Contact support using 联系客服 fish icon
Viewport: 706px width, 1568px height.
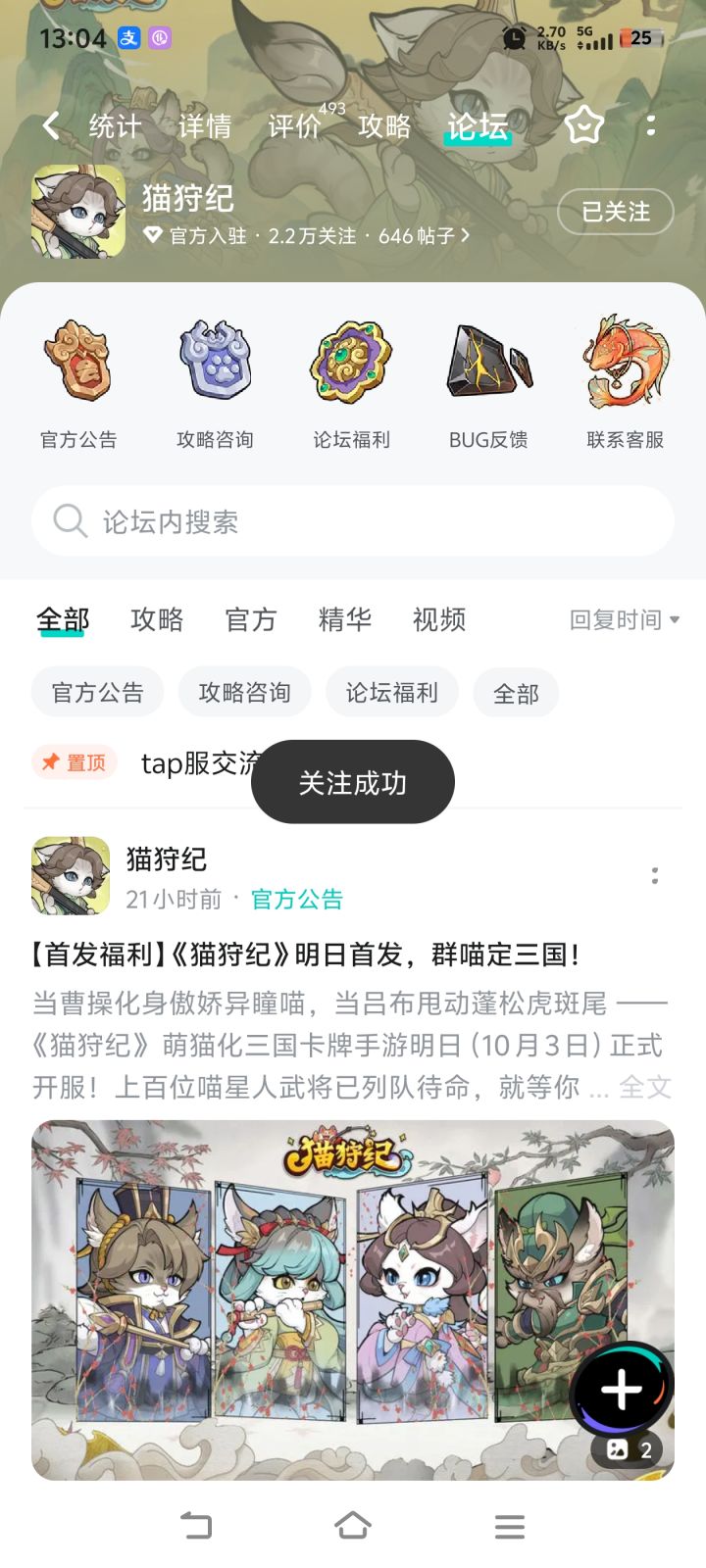pyautogui.click(x=625, y=363)
